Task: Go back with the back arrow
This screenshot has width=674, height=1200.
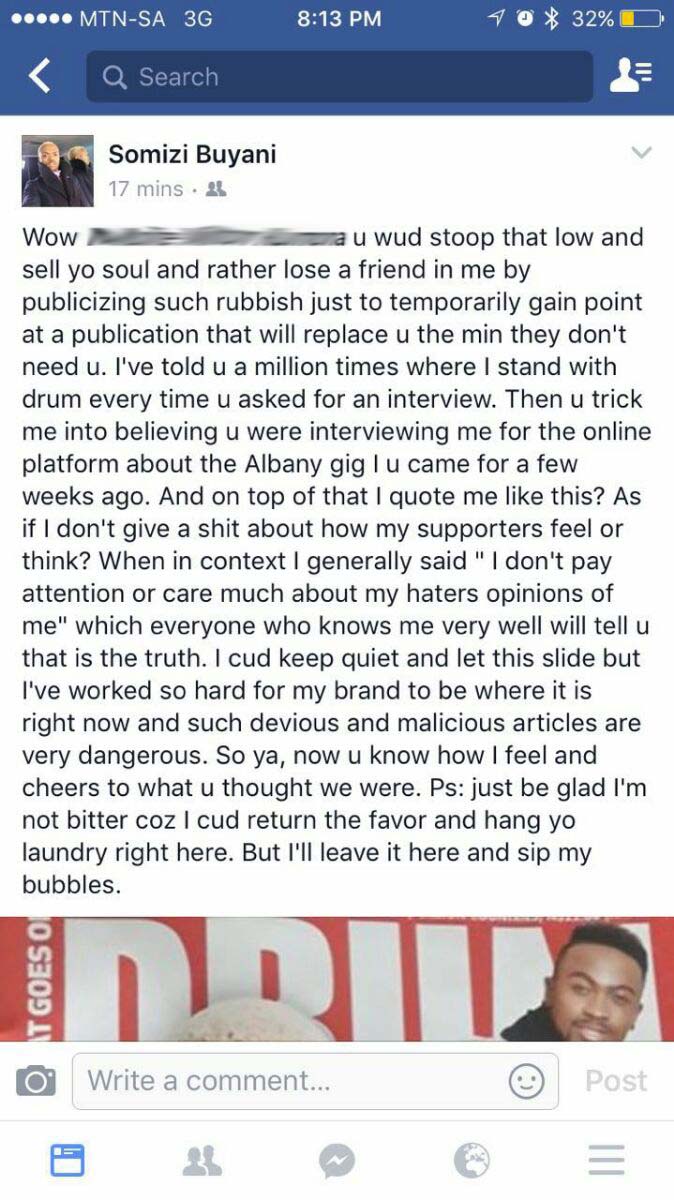Action: (40, 76)
